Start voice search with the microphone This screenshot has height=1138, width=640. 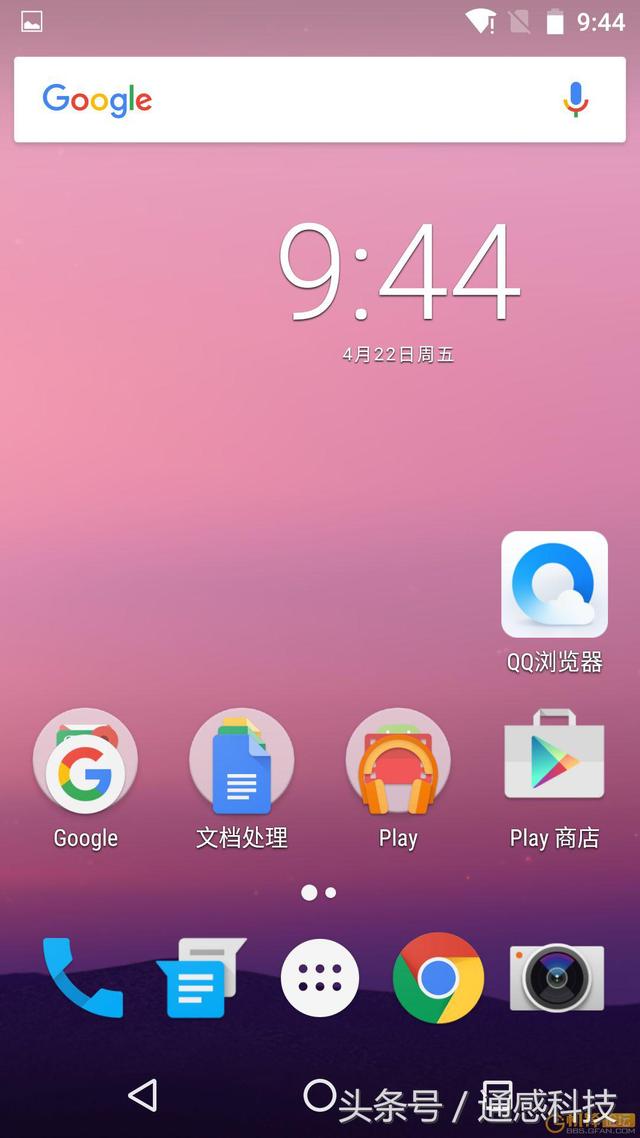(x=575, y=99)
